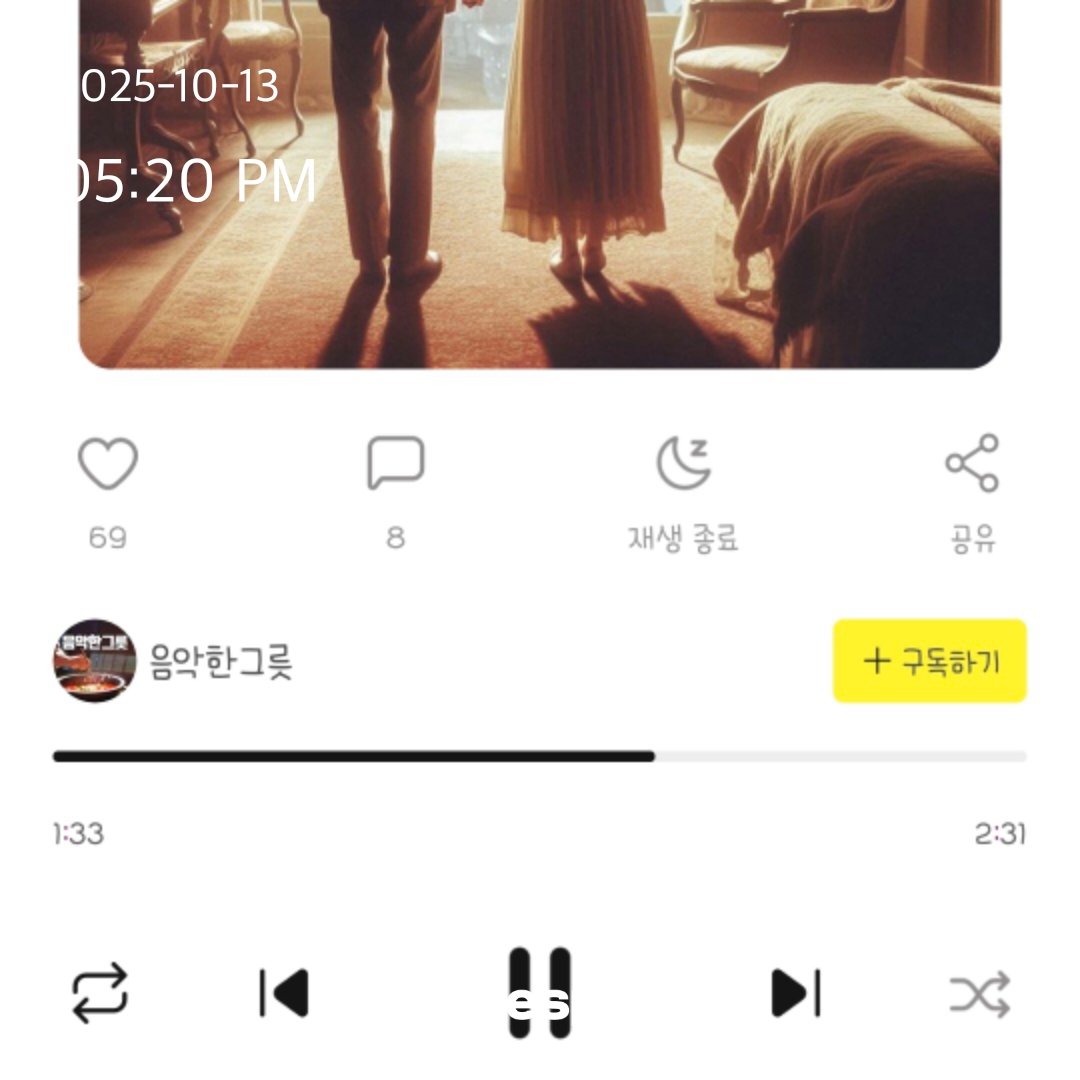Enable shuffle playback
Image resolution: width=1080 pixels, height=1080 pixels.
pos(979,995)
